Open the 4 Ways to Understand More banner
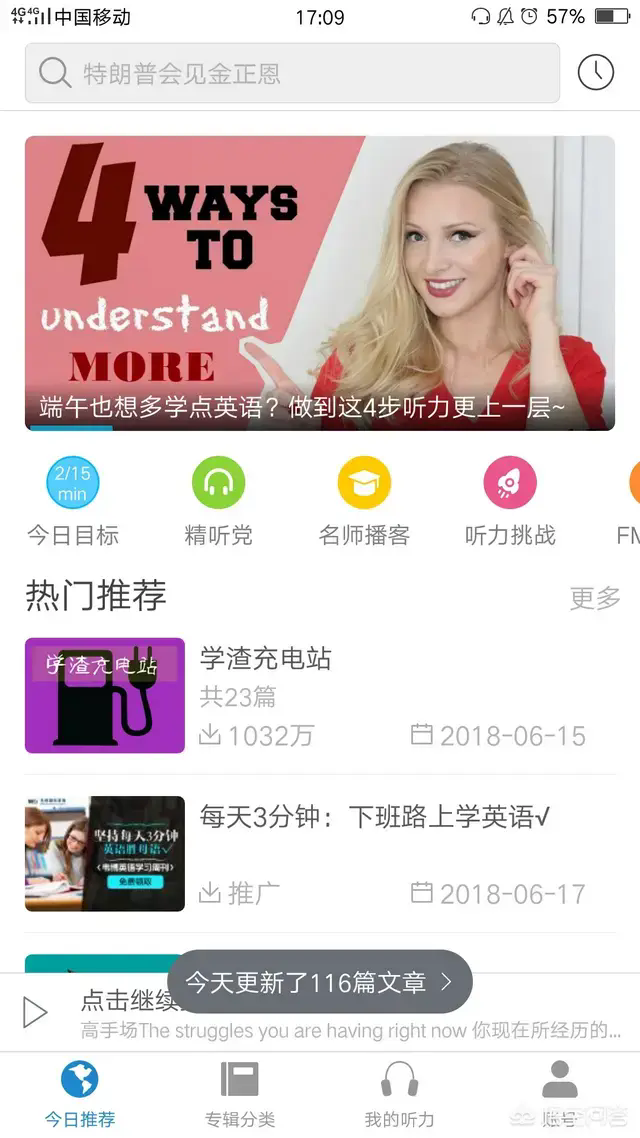640x1138 pixels. point(320,283)
